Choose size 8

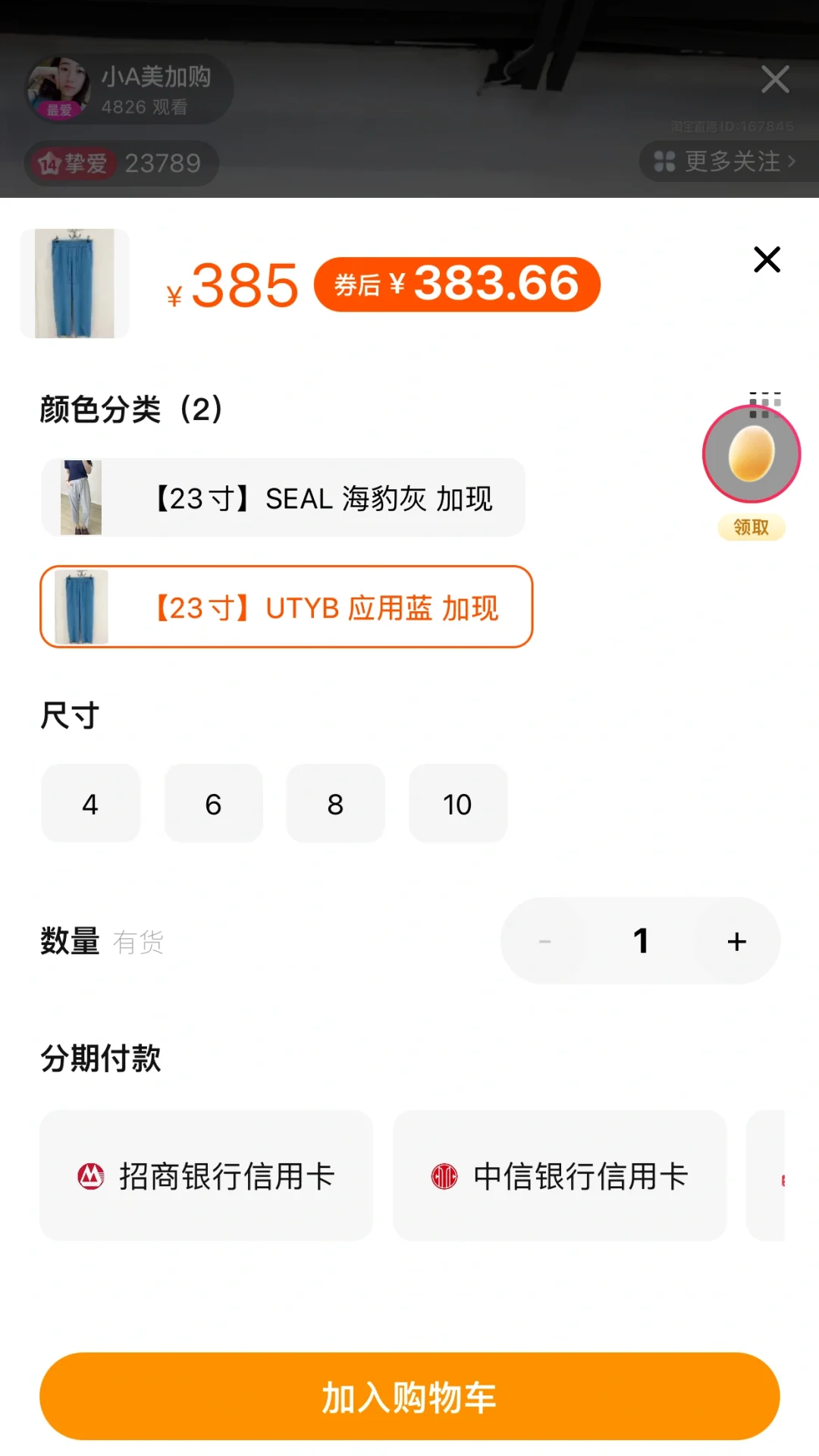[x=335, y=804]
